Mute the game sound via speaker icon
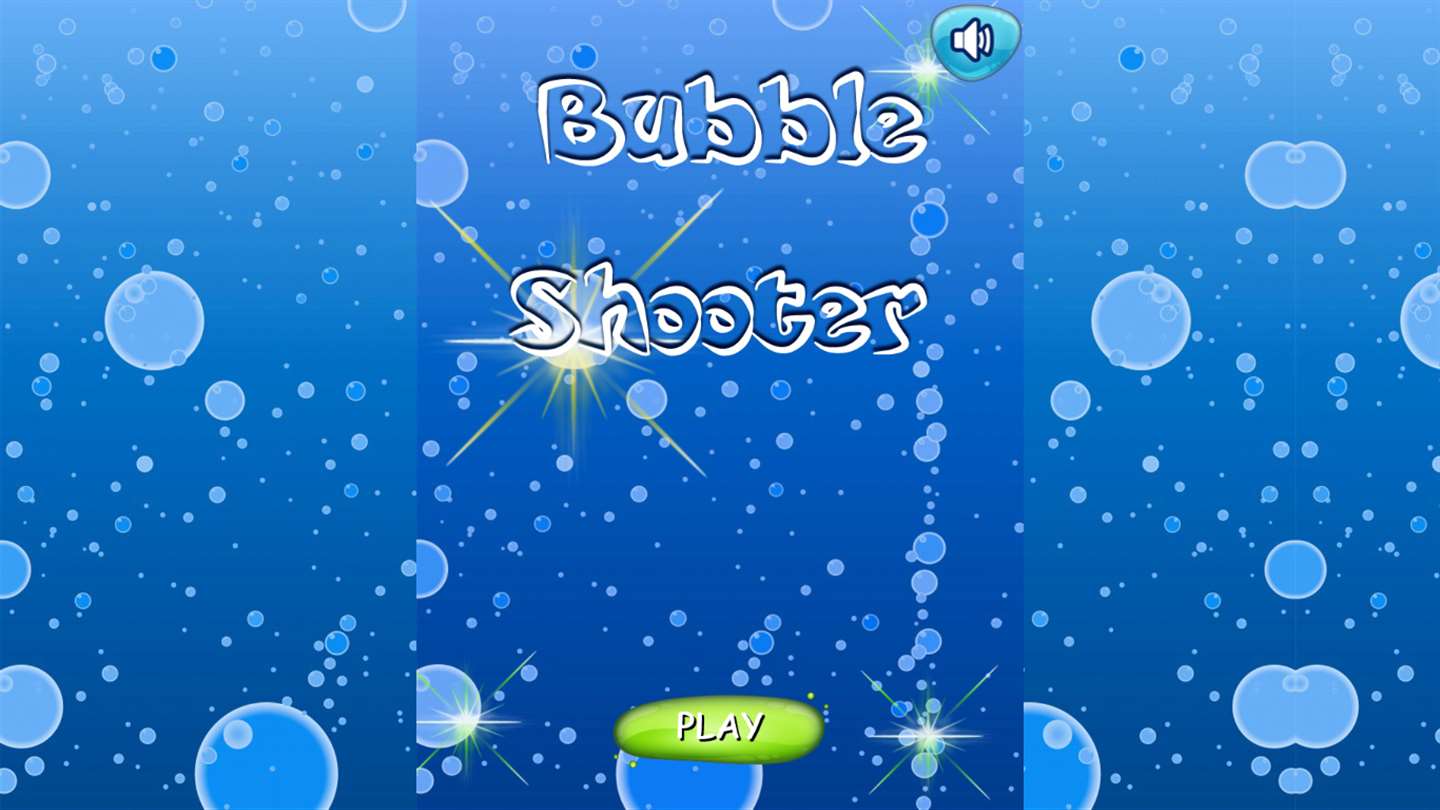Screen dimensions: 1440x810 coord(974,42)
